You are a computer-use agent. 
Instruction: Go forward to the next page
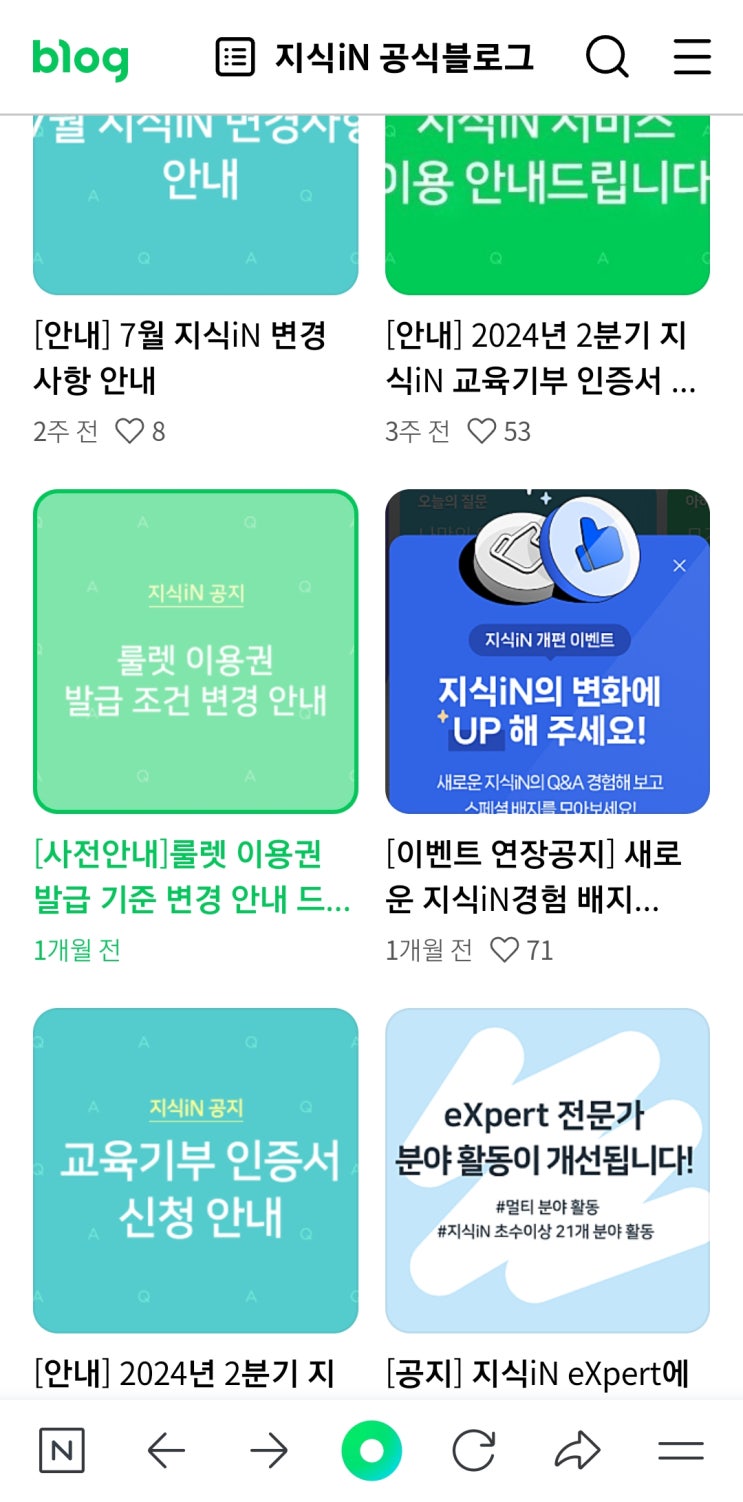coord(269,1450)
